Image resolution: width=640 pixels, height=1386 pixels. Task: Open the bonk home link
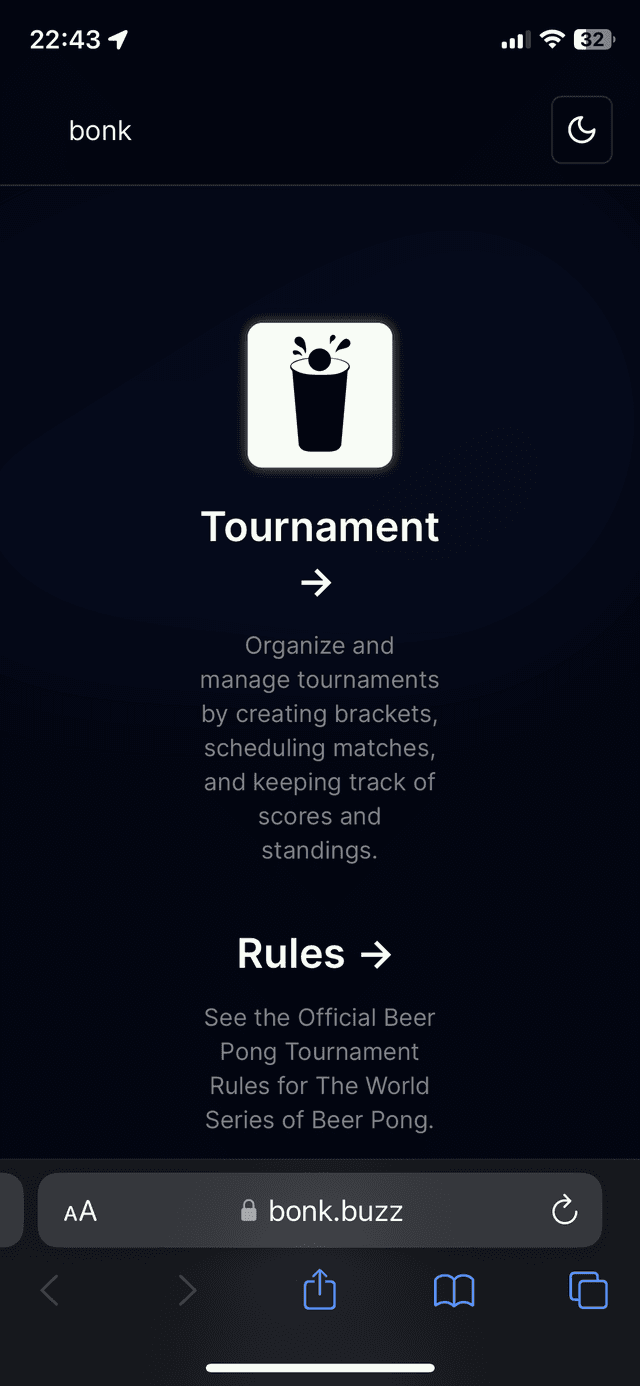(x=100, y=131)
